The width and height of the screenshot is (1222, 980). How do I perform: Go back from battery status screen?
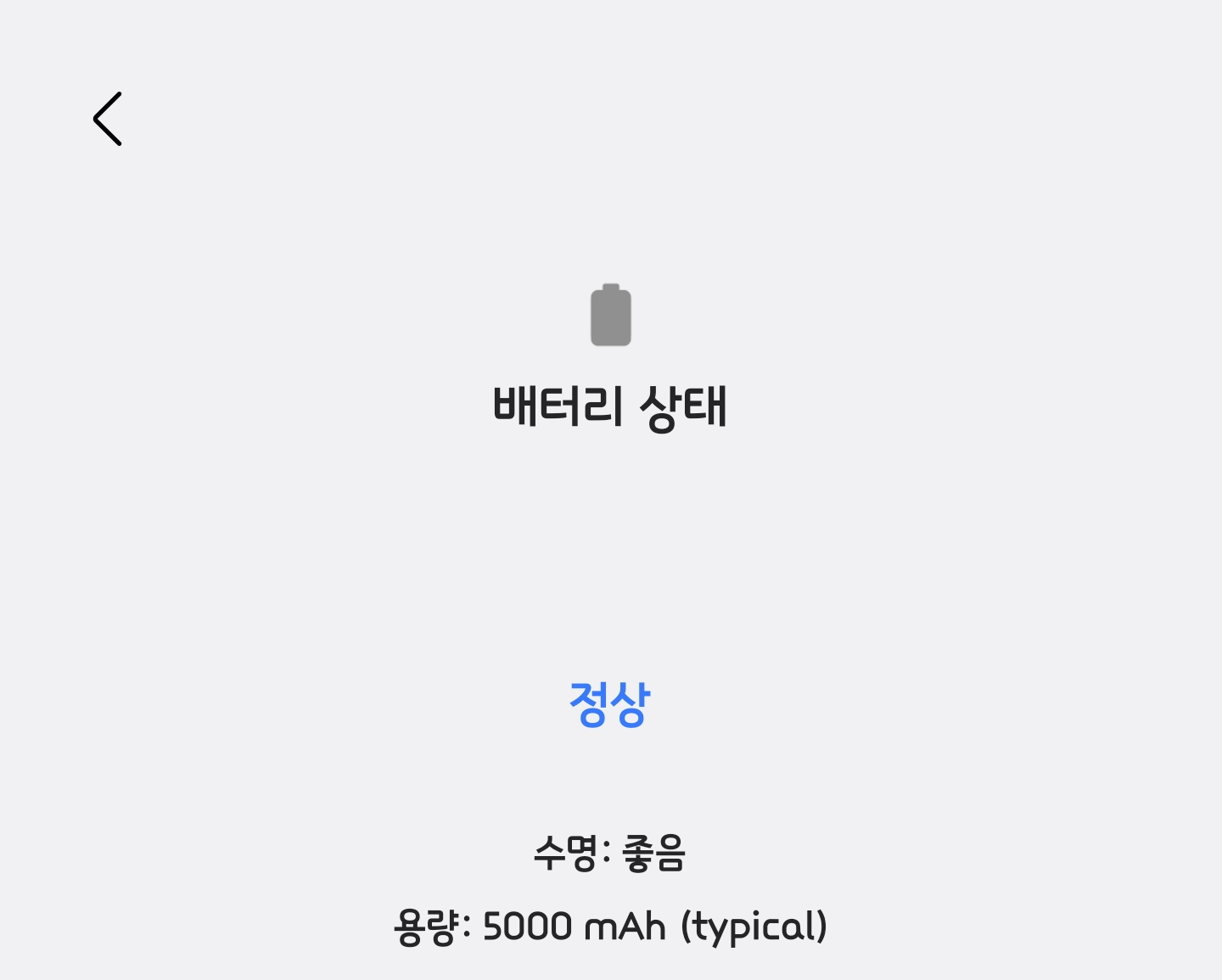[x=108, y=119]
